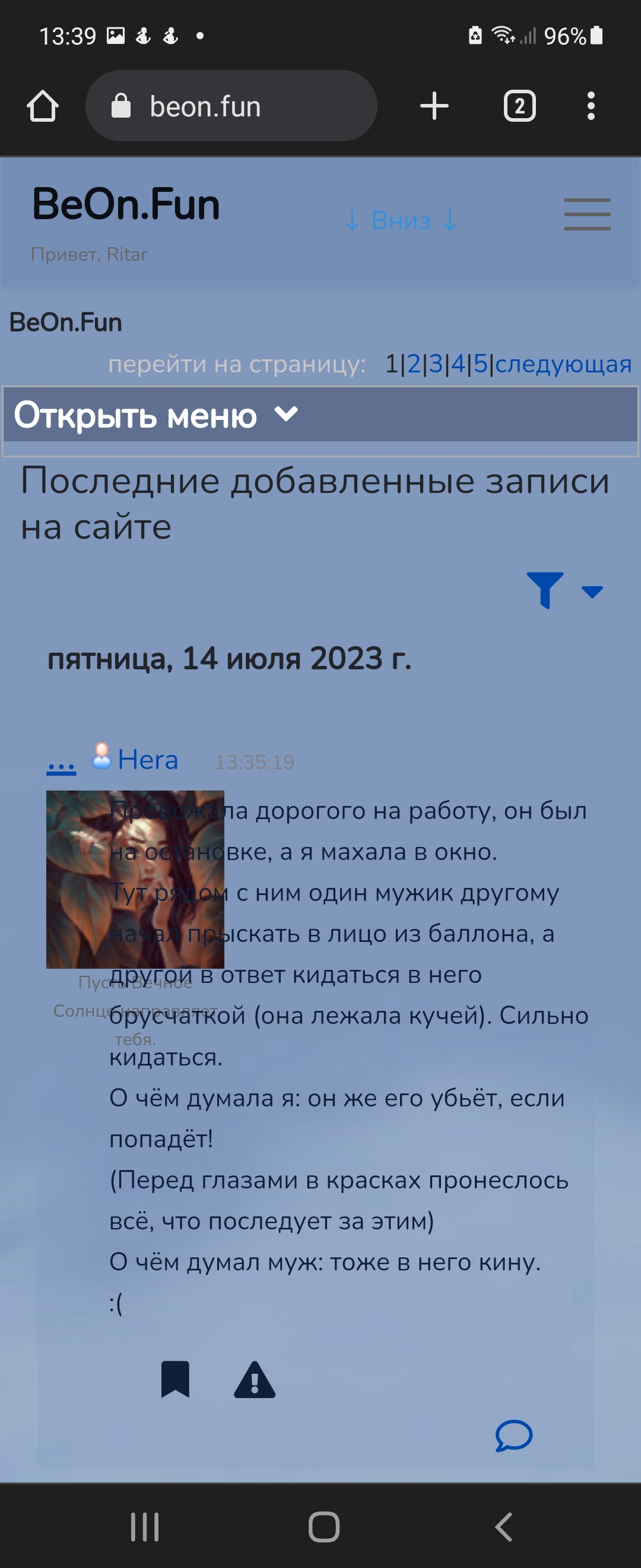Open the three dots link by Hera's post
Image resolution: width=641 pixels, height=1568 pixels.
(x=61, y=764)
